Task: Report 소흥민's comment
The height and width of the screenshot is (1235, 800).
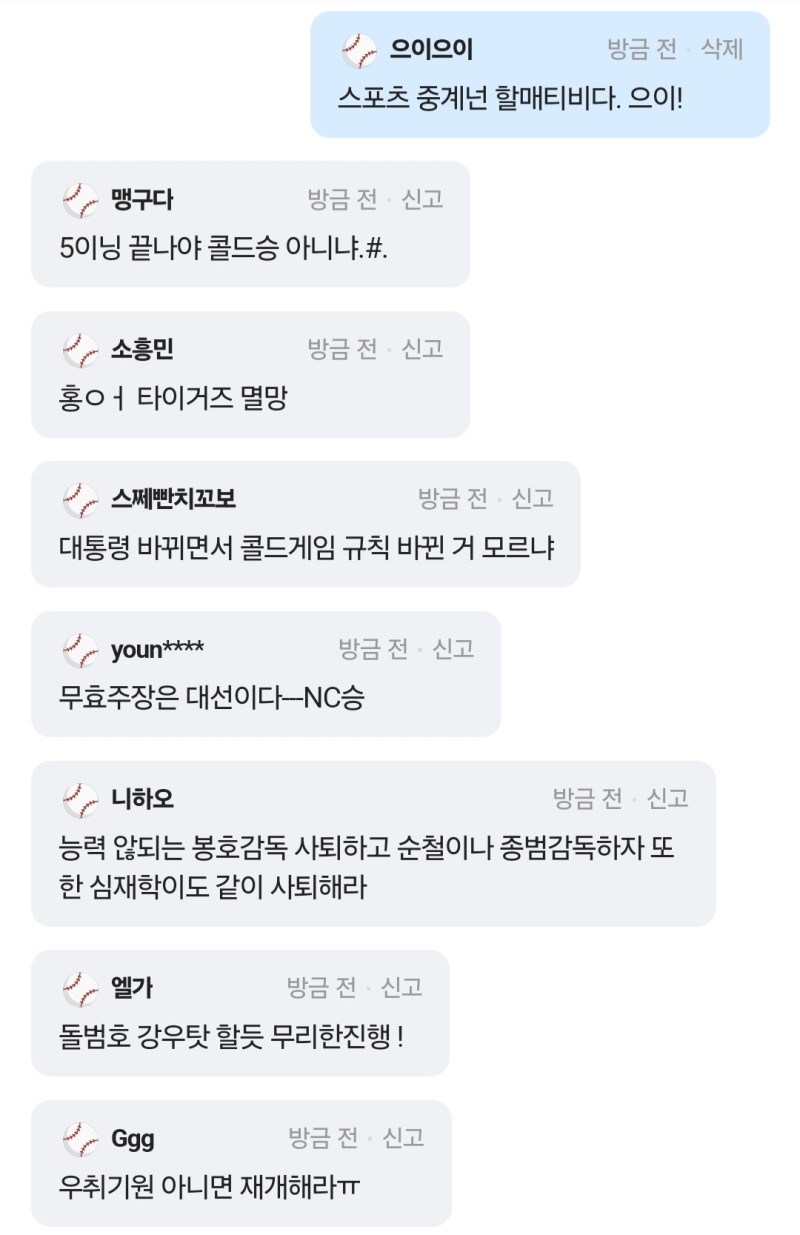Action: click(422, 349)
